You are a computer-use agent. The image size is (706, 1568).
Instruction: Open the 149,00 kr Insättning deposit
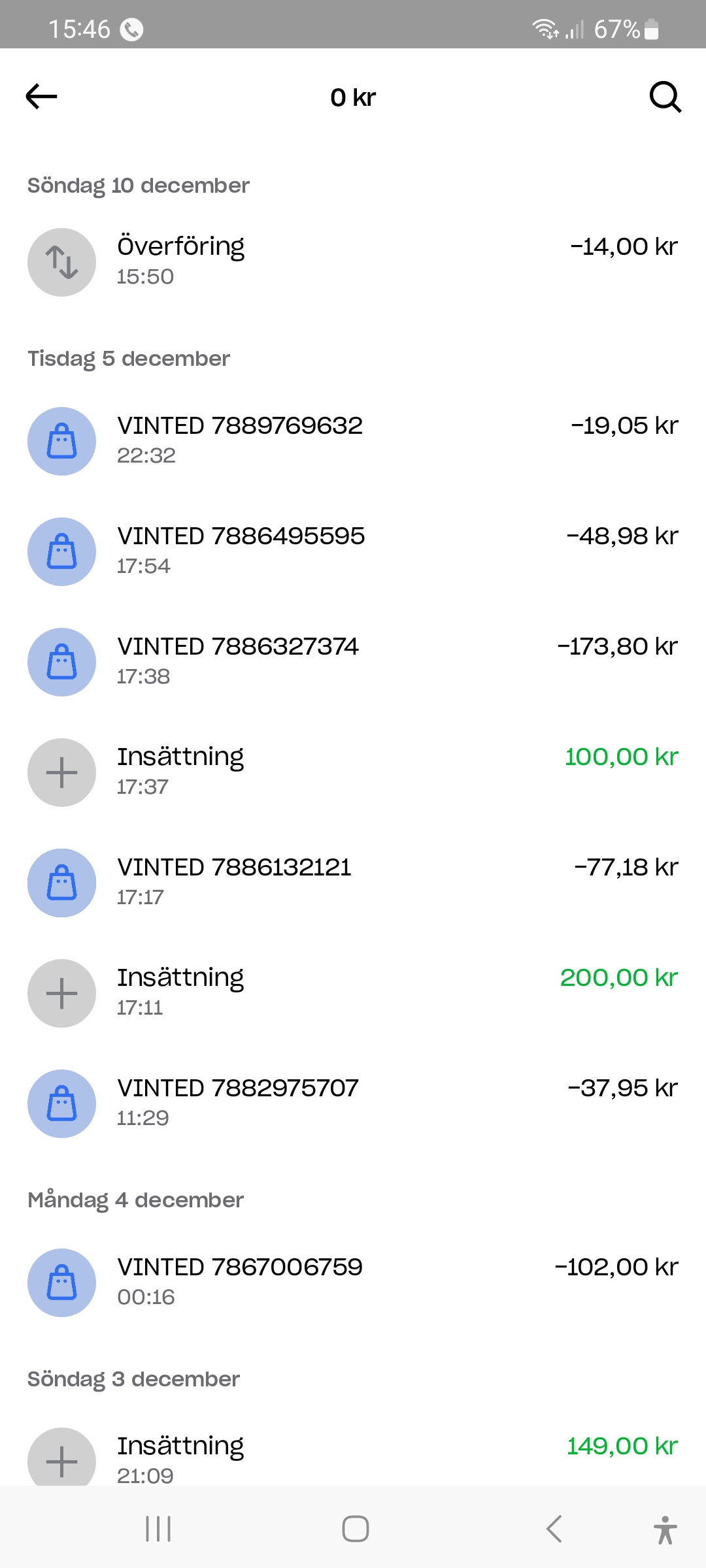pyautogui.click(x=353, y=1458)
